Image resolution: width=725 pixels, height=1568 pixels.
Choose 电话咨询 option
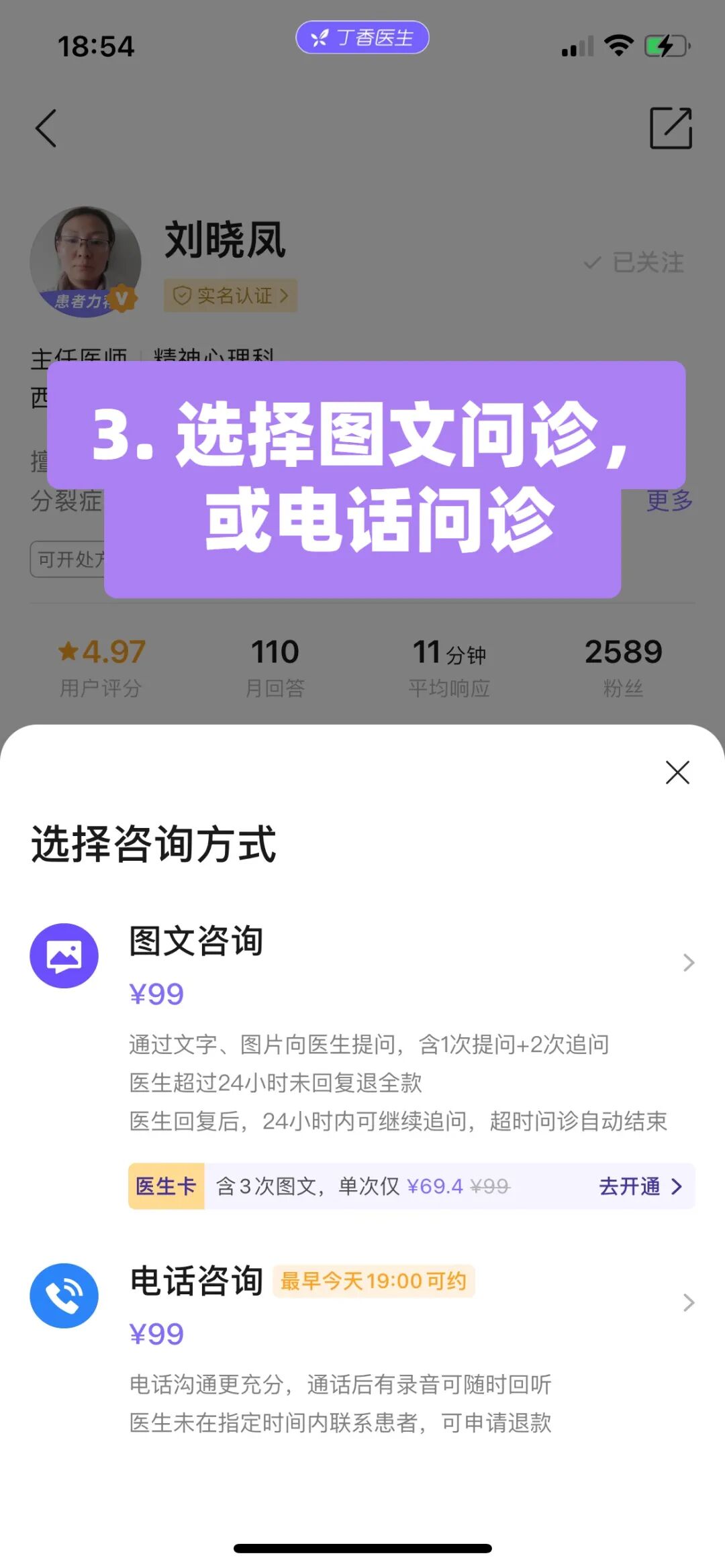click(362, 1349)
